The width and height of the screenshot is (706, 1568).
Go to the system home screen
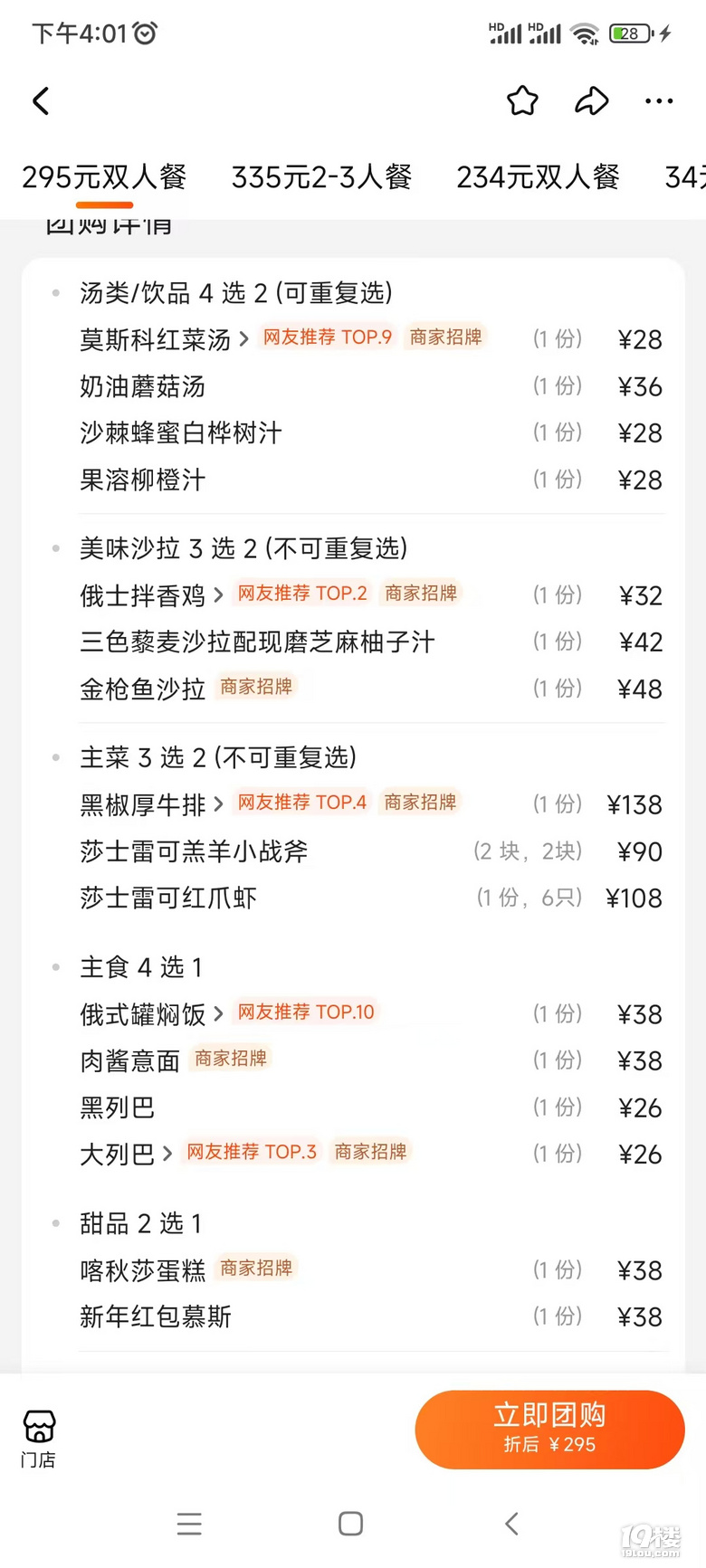coord(350,1524)
